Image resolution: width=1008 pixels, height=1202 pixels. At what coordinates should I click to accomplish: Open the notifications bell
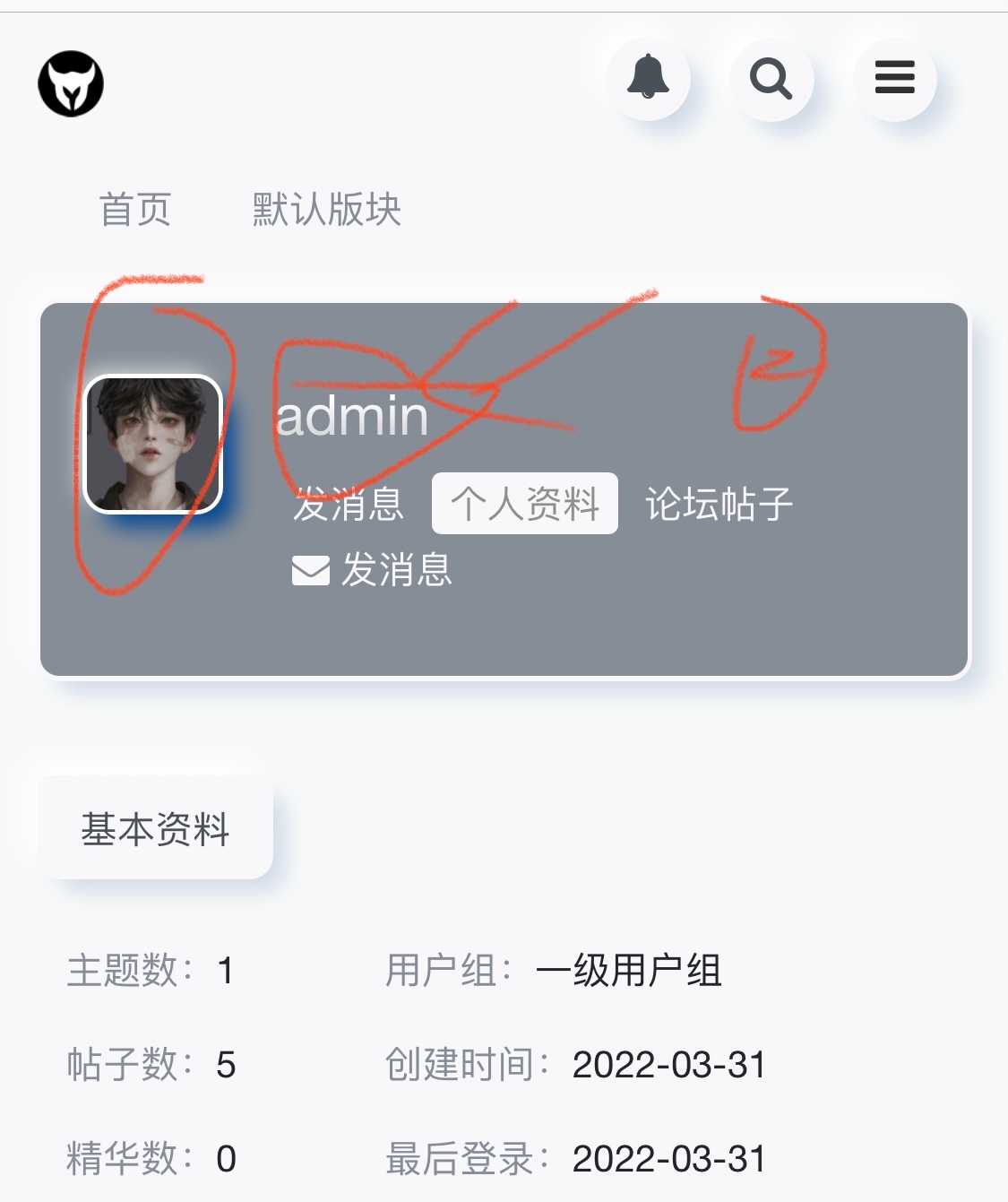coord(648,78)
